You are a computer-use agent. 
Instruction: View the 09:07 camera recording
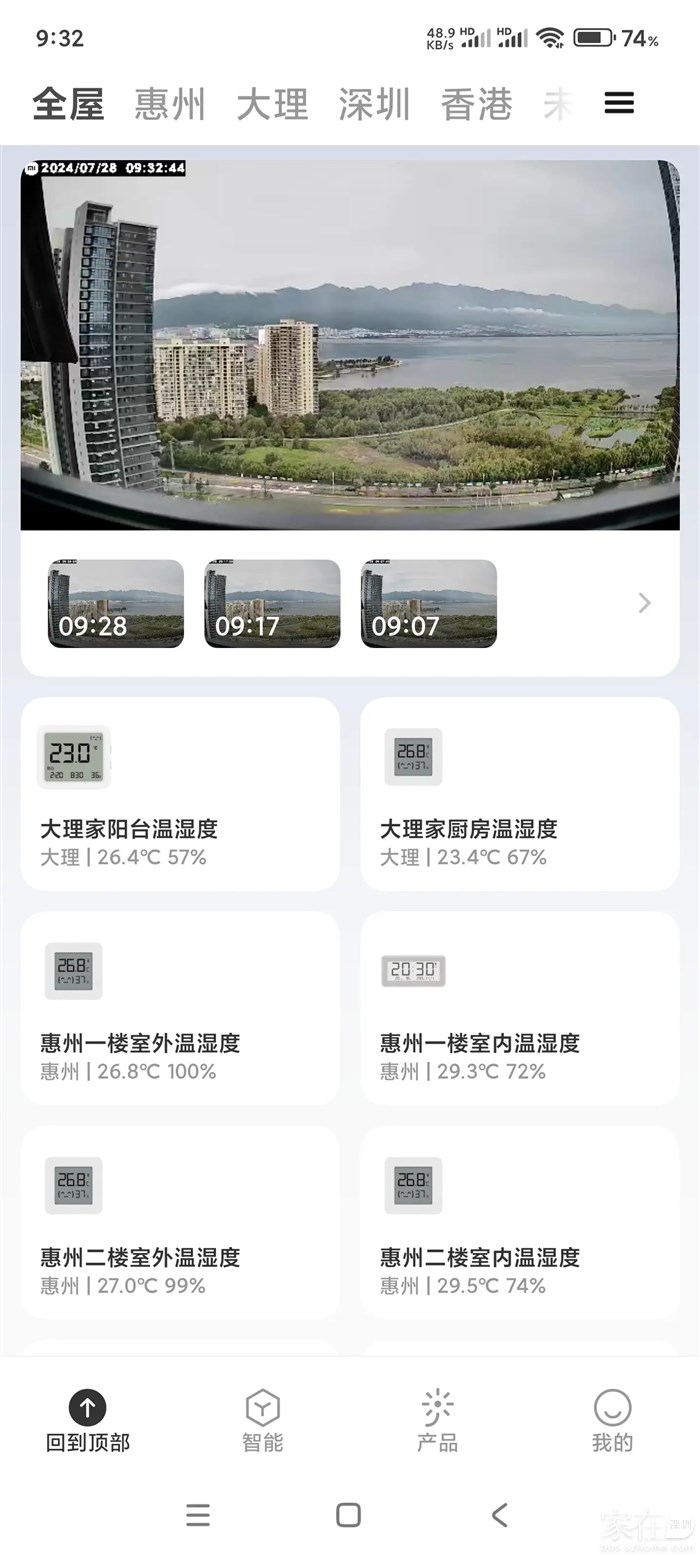pyautogui.click(x=429, y=603)
